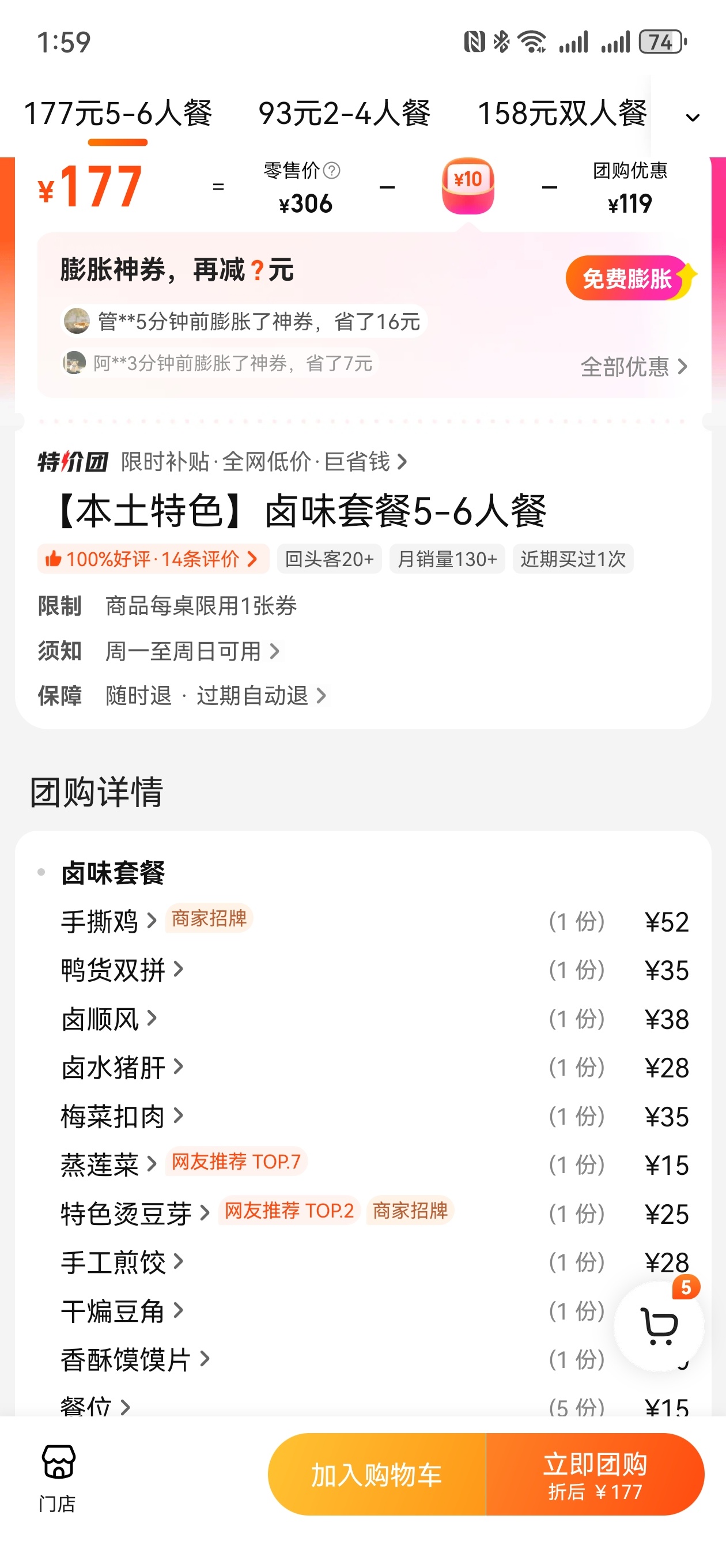Image resolution: width=726 pixels, height=1568 pixels.
Task: View 鸭货双拼 dish details
Action: (x=121, y=970)
